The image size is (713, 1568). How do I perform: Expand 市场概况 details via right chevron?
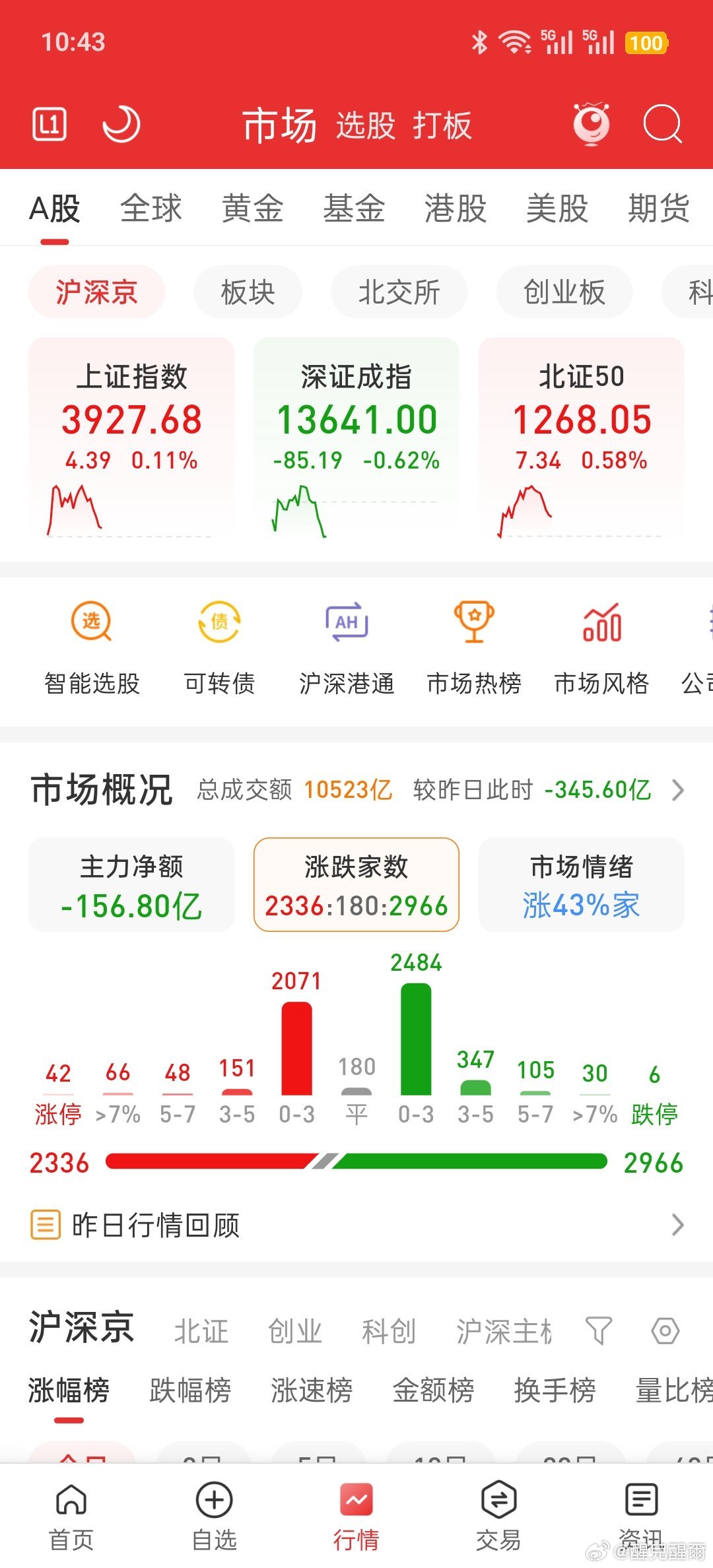coord(679,789)
